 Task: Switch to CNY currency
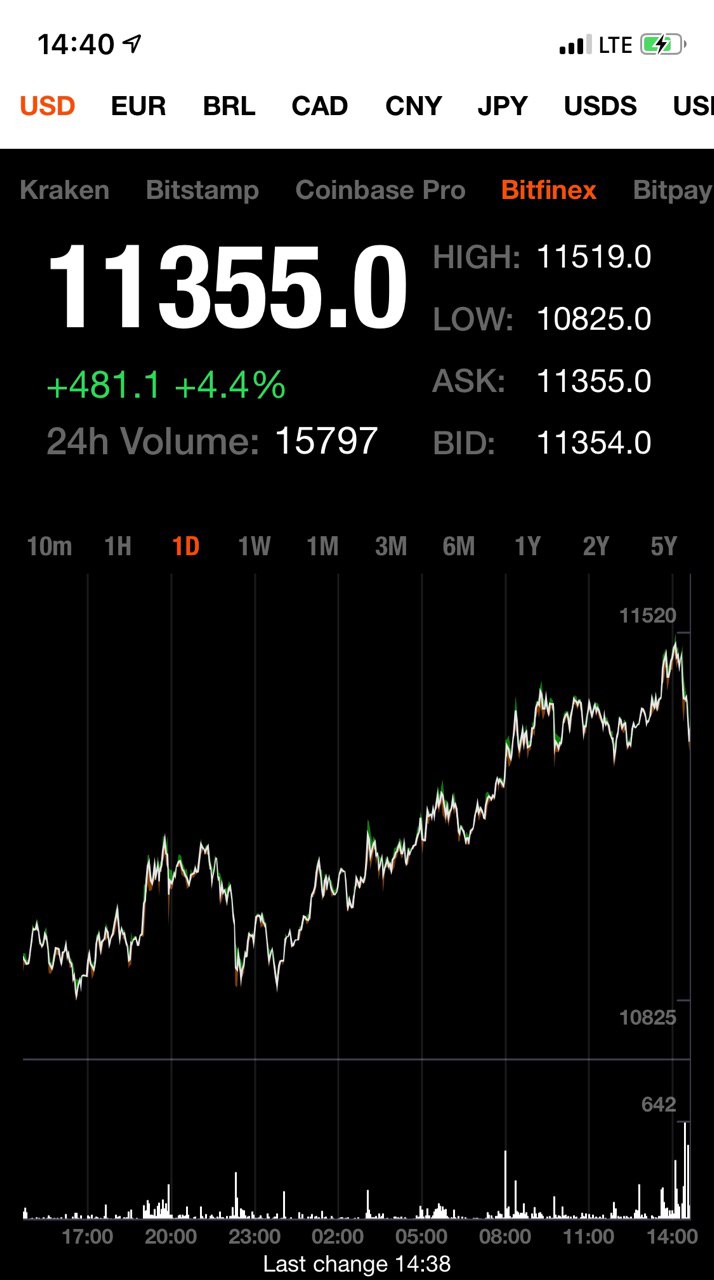pyautogui.click(x=413, y=106)
